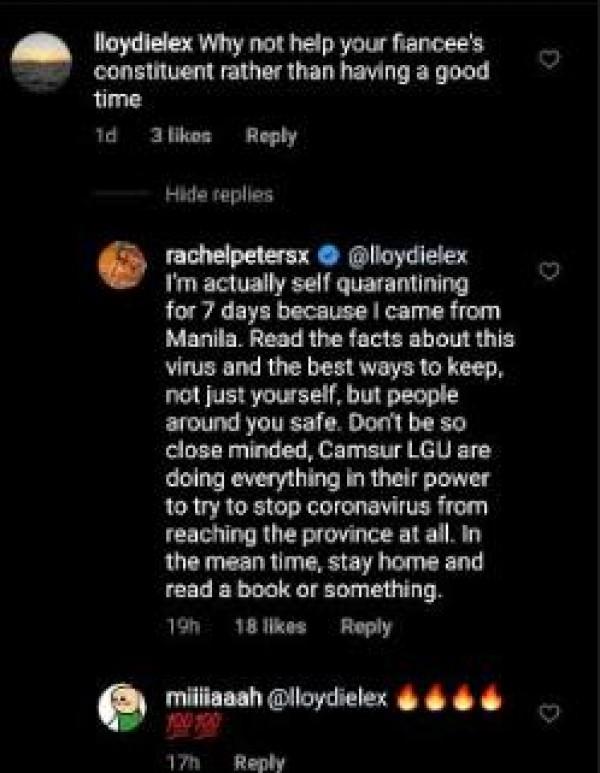Reply to miiiaaah's comment
The height and width of the screenshot is (773, 600).
pos(259,762)
